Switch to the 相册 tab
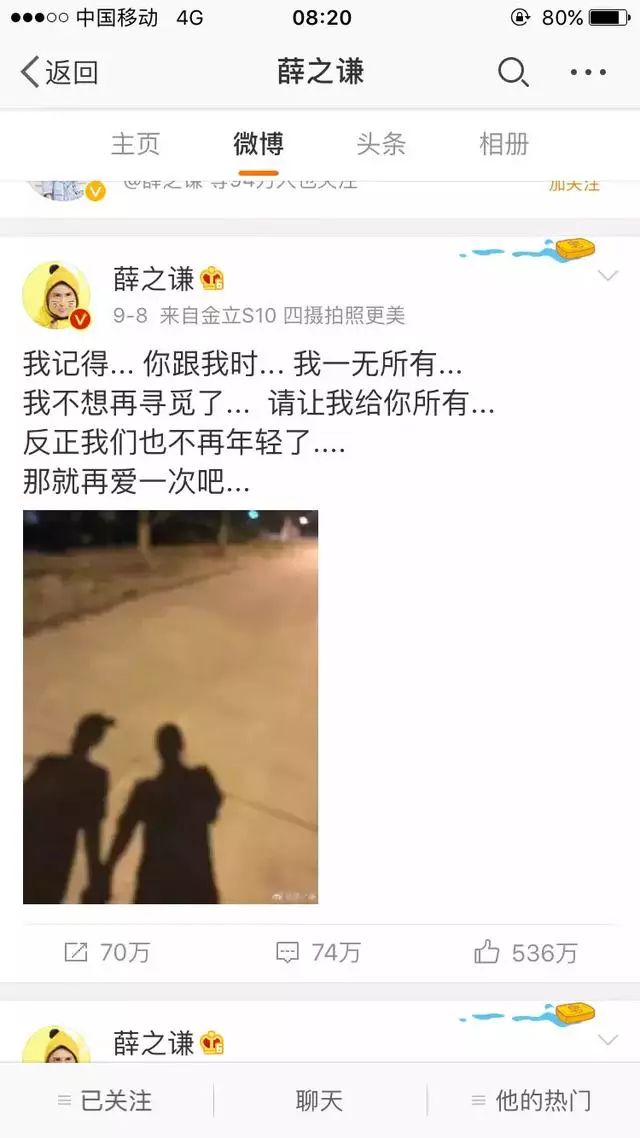The width and height of the screenshot is (640, 1138). [504, 144]
